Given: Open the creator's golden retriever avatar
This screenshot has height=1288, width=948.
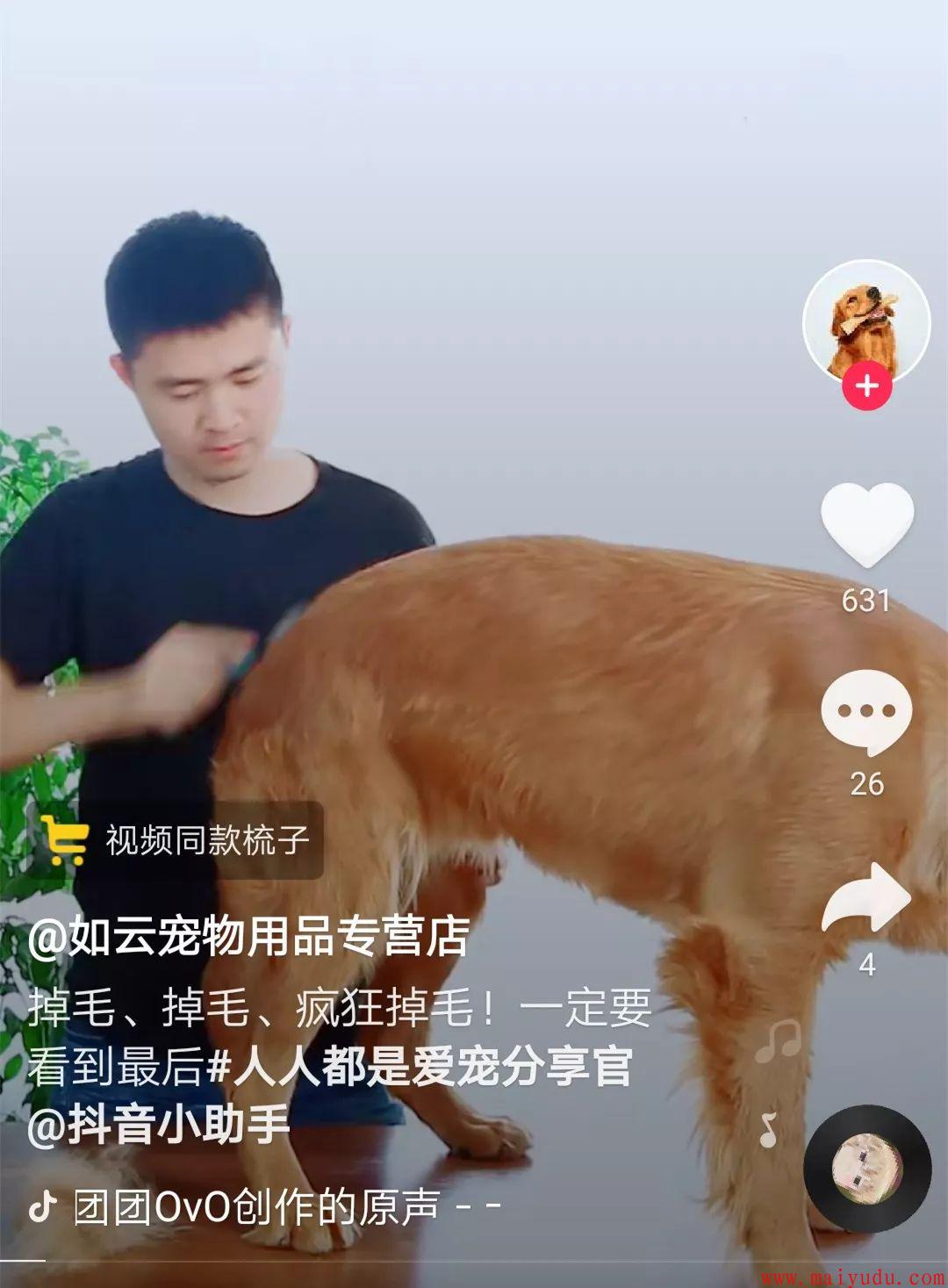Looking at the screenshot, I should (x=866, y=320).
